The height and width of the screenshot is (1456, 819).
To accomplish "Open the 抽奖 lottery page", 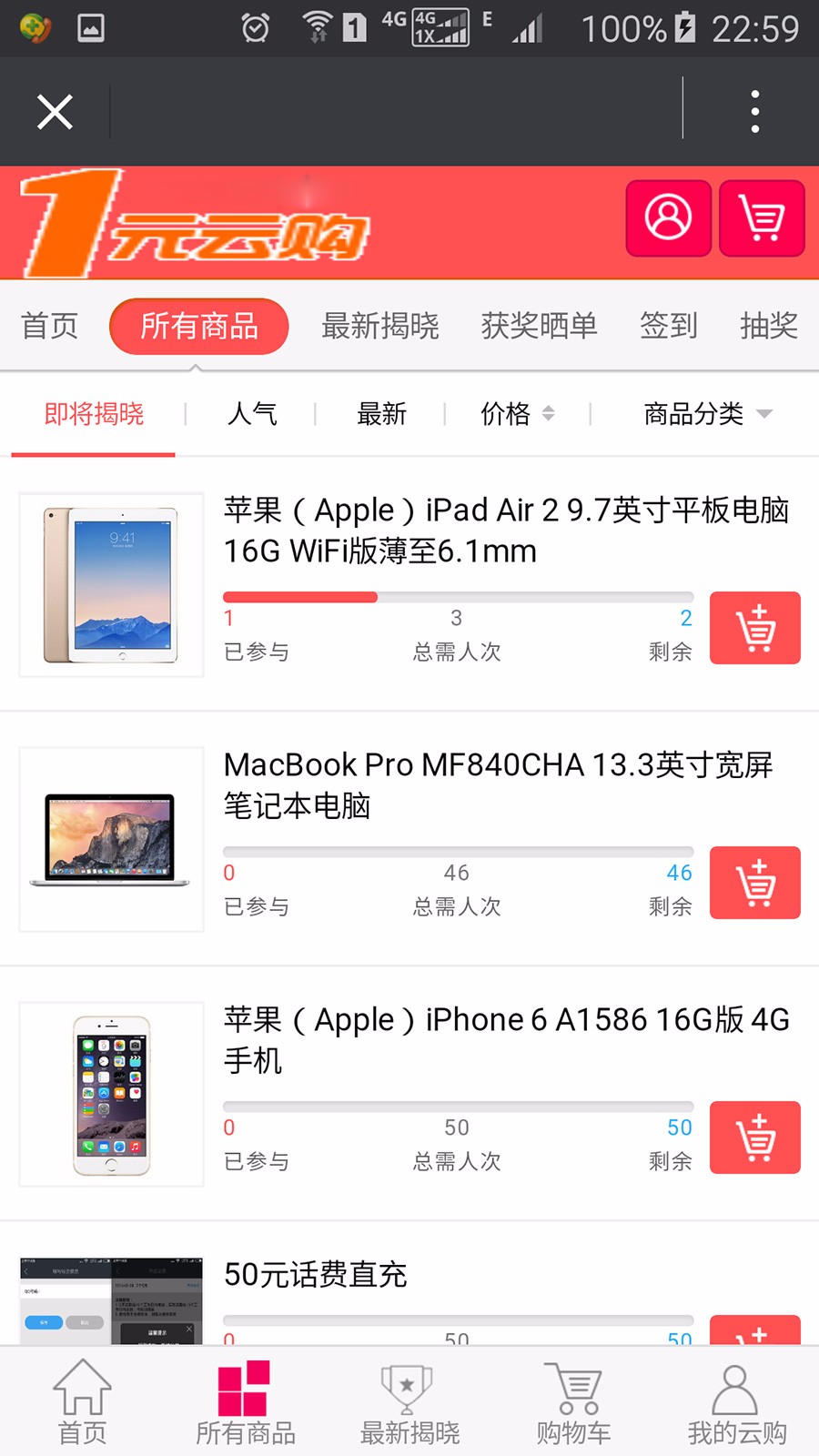I will pos(769,326).
